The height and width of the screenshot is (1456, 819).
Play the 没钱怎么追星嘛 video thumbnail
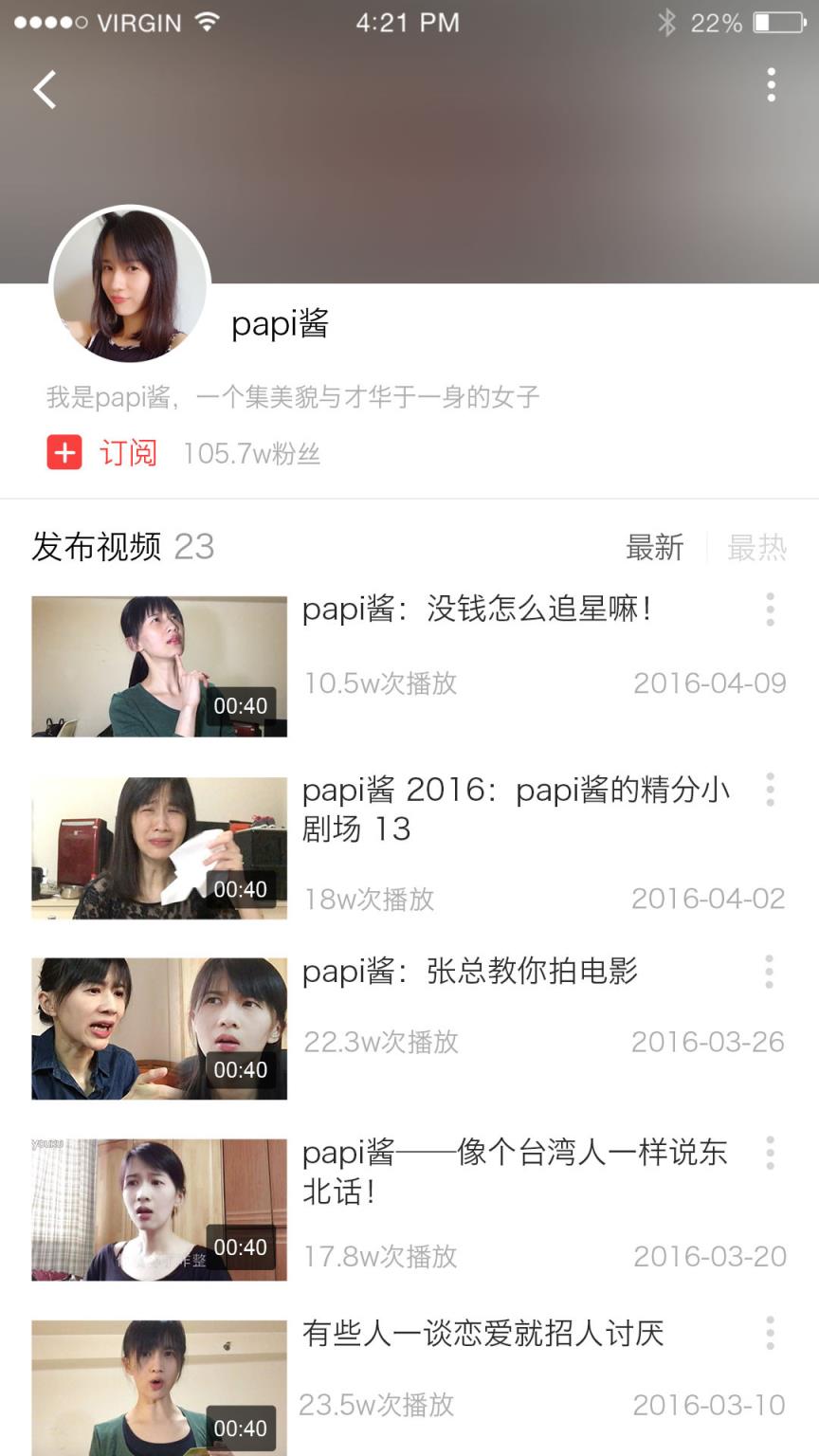click(x=158, y=665)
